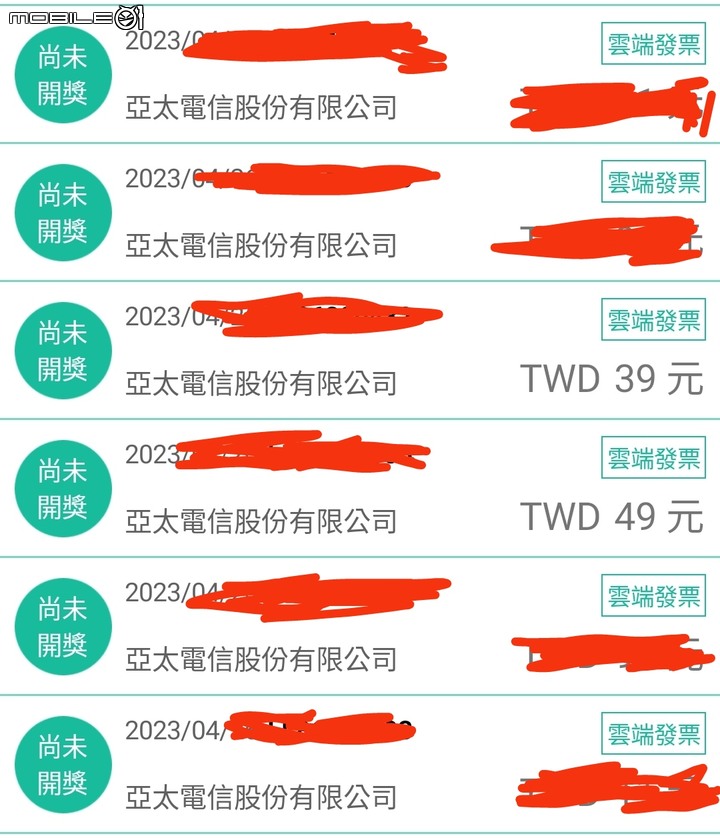Open the 亞太電信 invoice for TWD 39 元
This screenshot has width=720, height=838.
pos(360,351)
